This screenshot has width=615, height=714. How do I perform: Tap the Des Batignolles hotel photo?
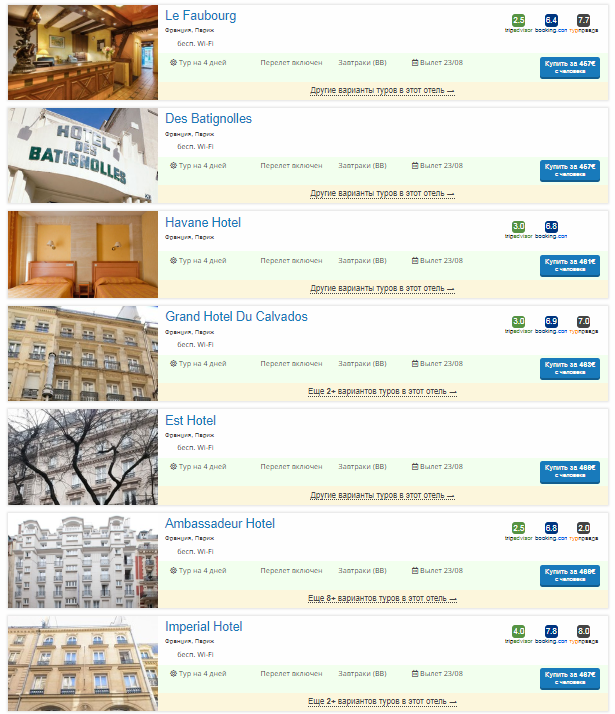pyautogui.click(x=82, y=154)
